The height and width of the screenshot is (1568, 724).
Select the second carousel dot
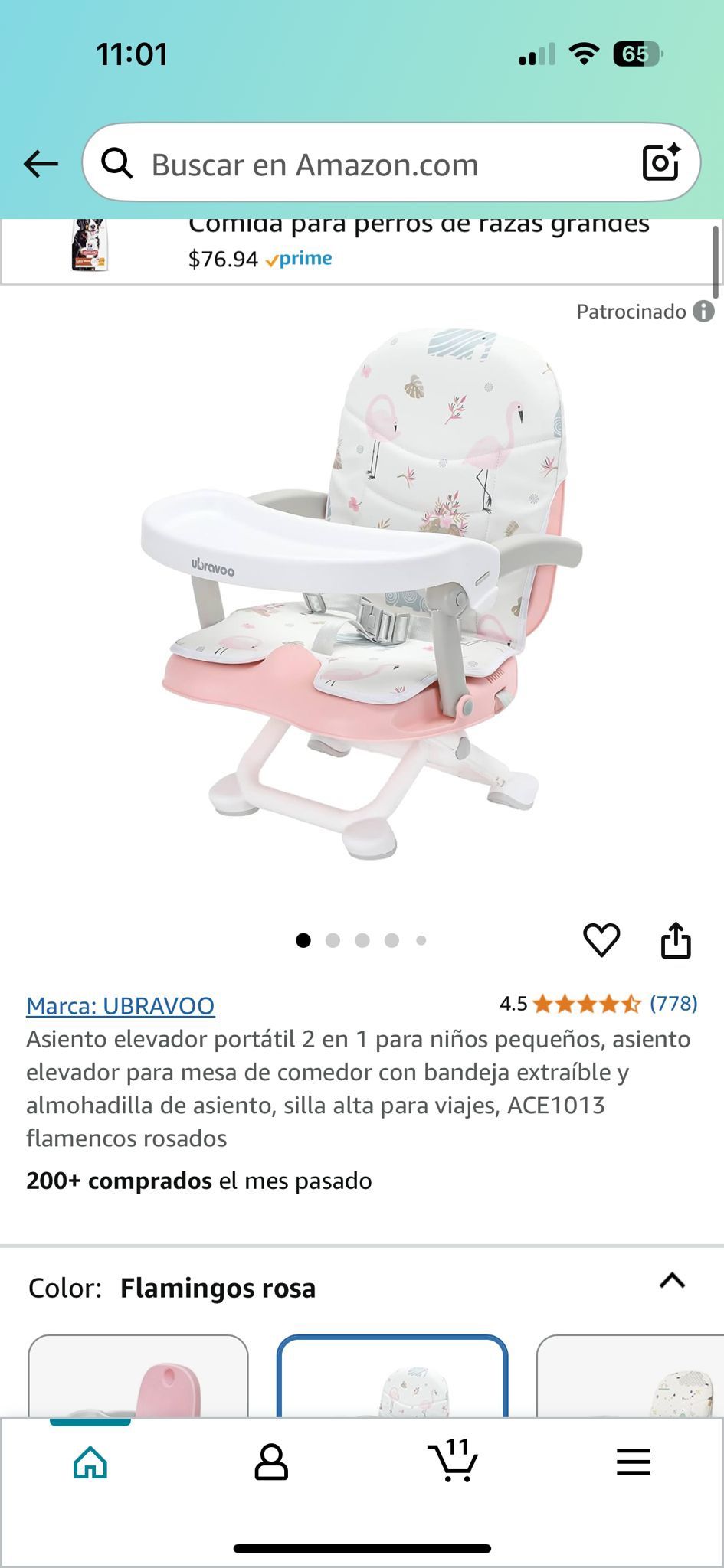[334, 941]
